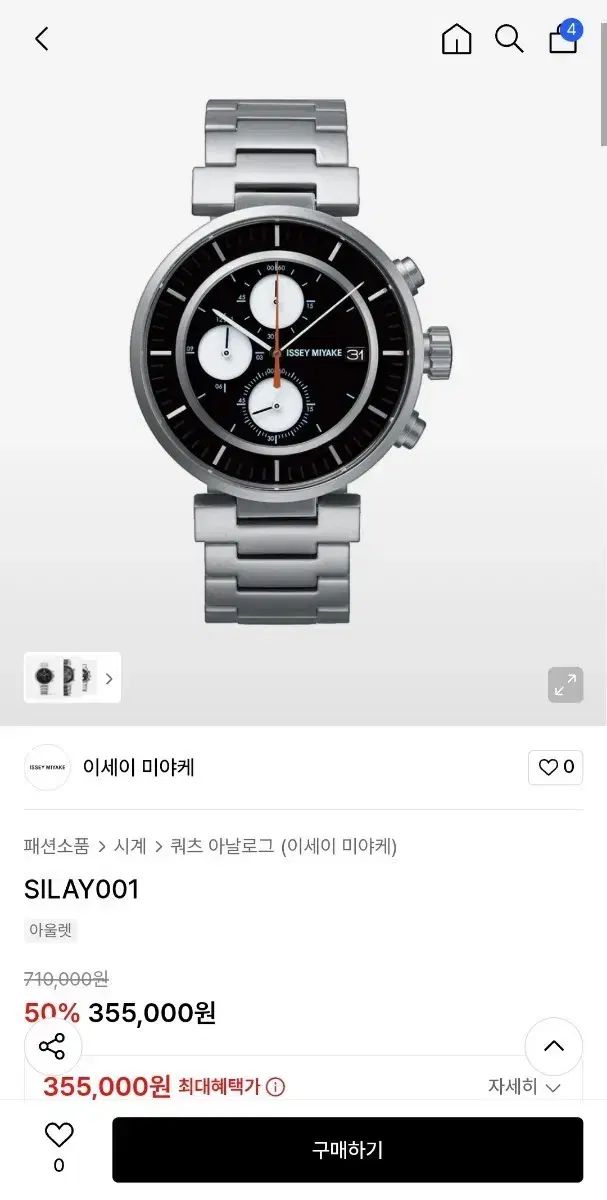This screenshot has width=607, height=1200.
Task: Expand the 자세히 benefit details
Action: click(x=523, y=1087)
